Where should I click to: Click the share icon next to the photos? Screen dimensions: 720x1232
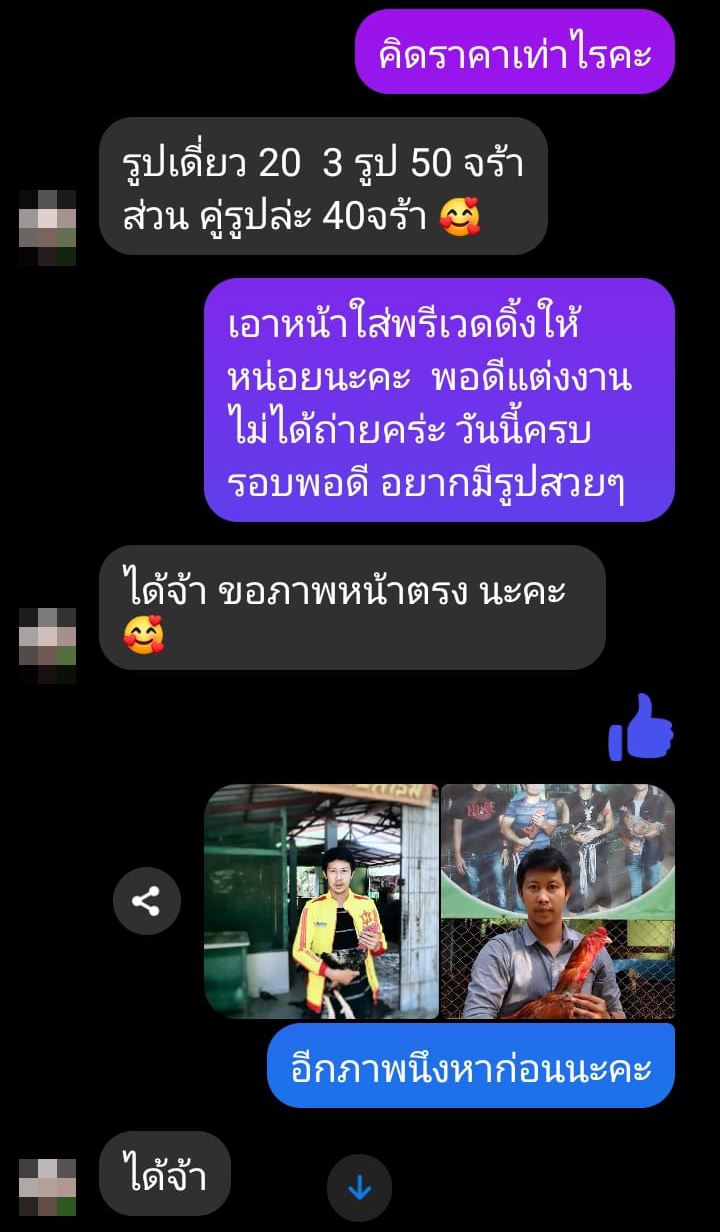coord(146,901)
